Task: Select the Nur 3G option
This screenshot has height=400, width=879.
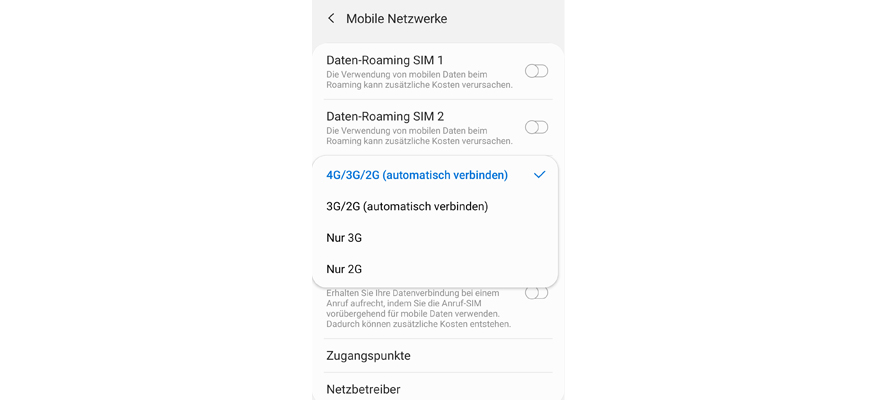Action: click(x=345, y=238)
